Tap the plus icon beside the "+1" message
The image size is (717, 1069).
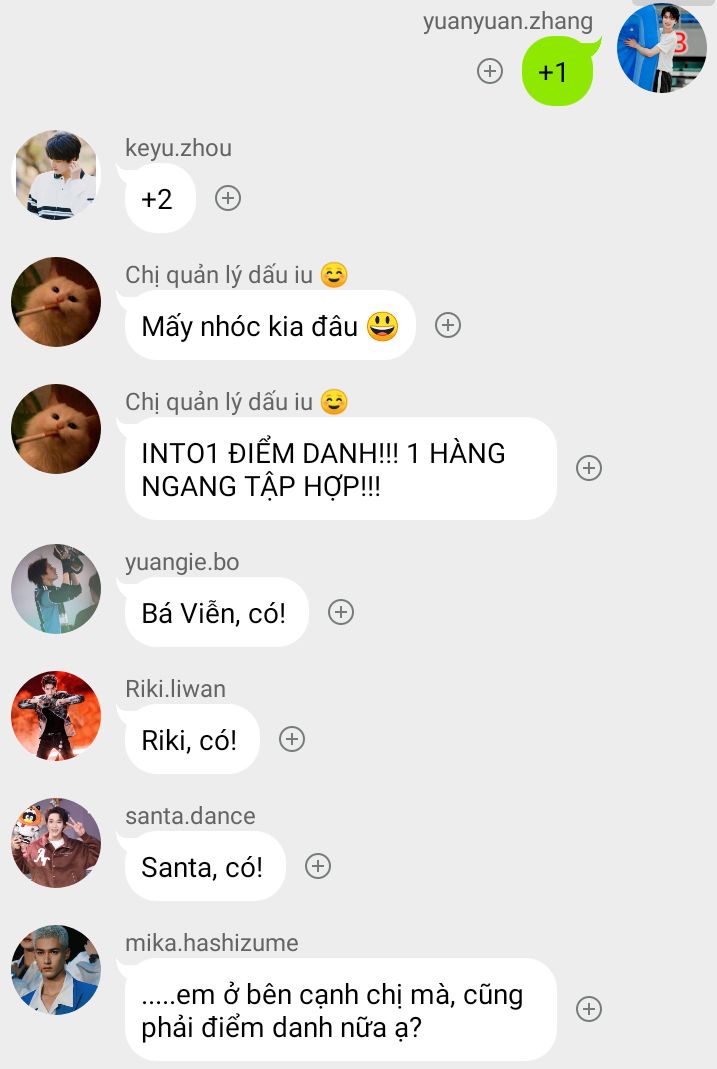point(489,71)
